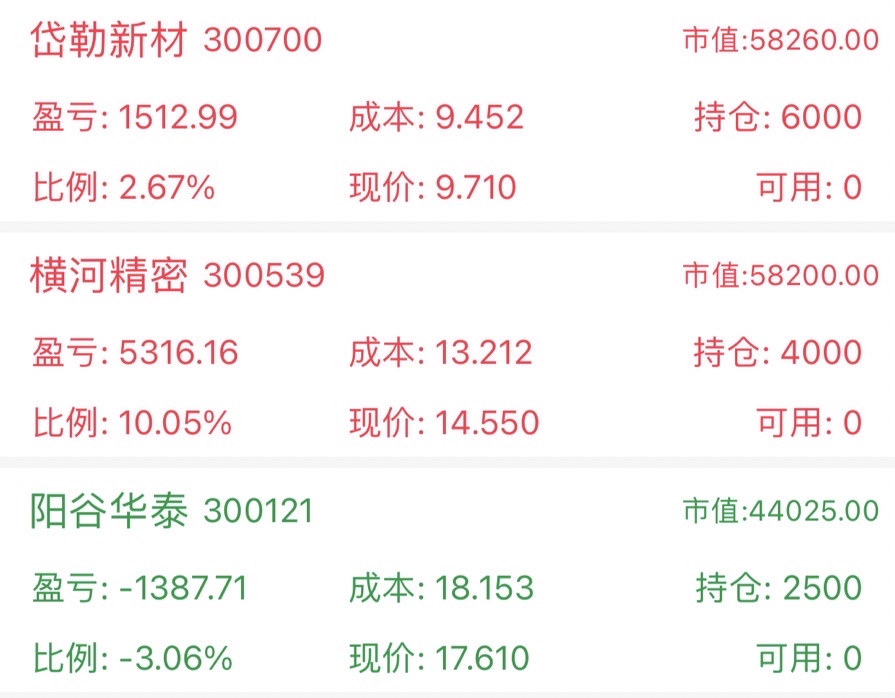Viewport: 895px width, 698px height.
Task: Open the 阳谷华泰 300121 holding details
Action: tap(448, 580)
